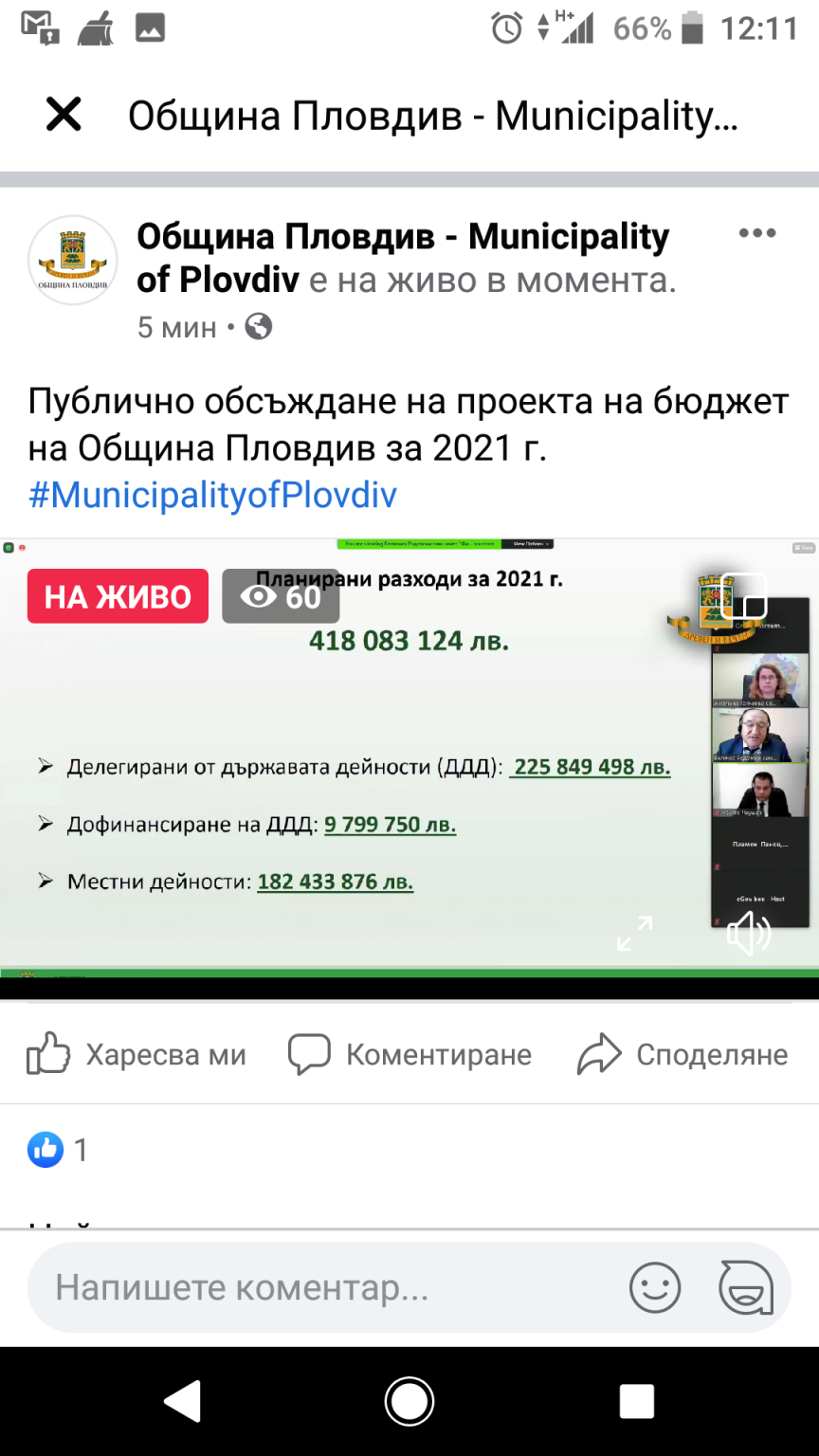
Task: Open the sticker picker in comment box
Action: click(746, 1288)
